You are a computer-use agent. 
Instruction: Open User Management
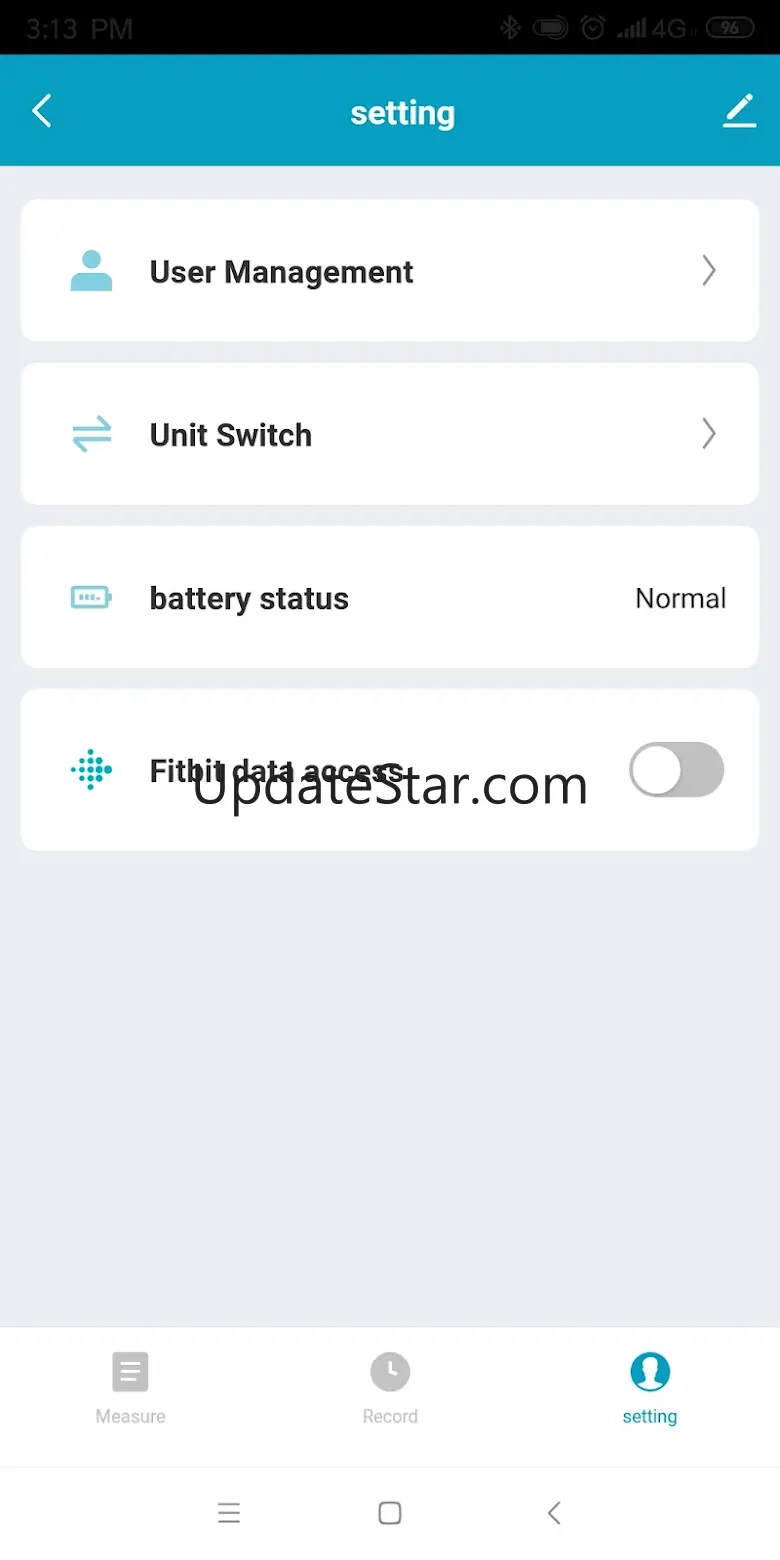point(390,271)
